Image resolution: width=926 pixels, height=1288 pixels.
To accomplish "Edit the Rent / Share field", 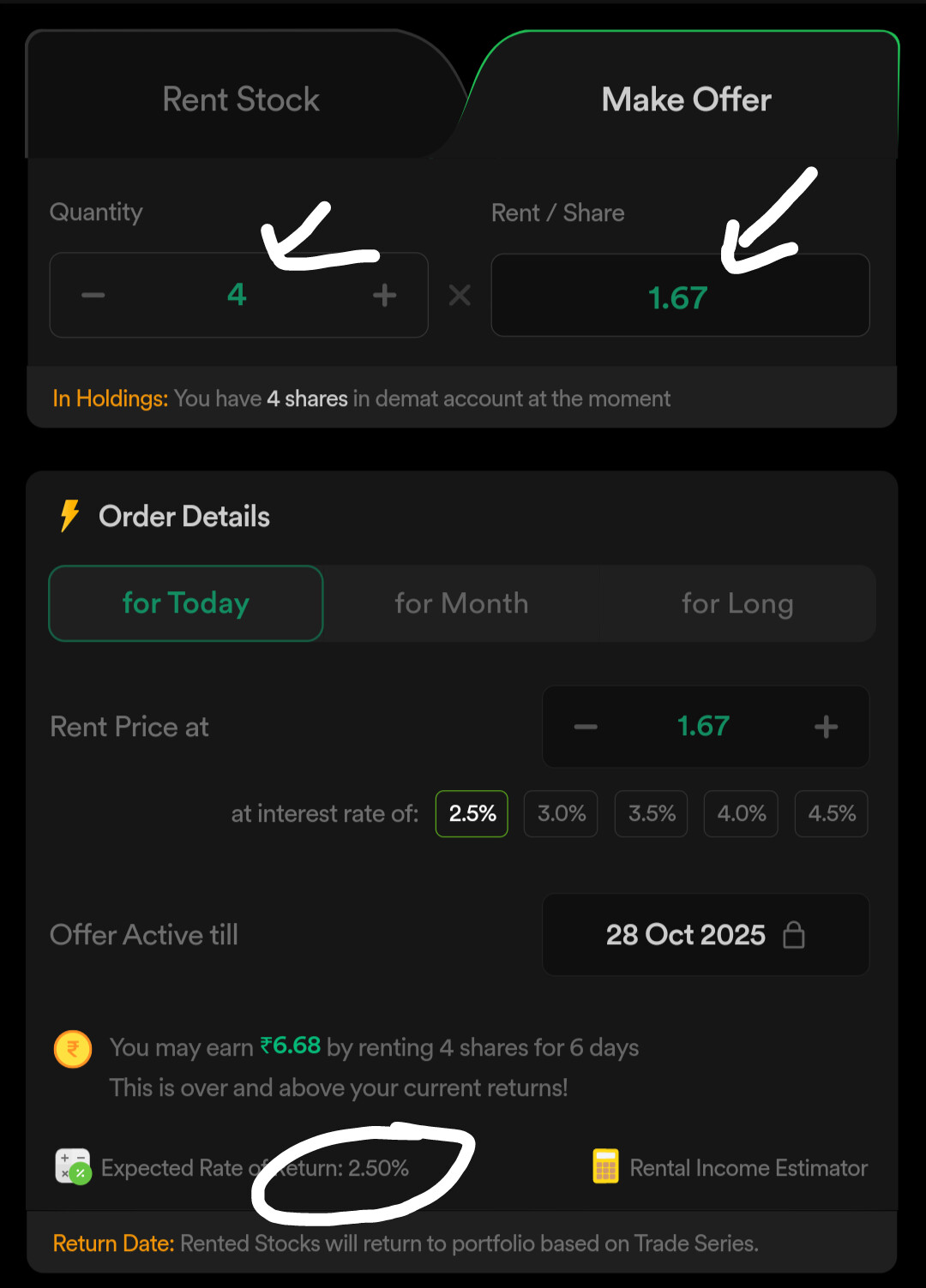I will [679, 297].
